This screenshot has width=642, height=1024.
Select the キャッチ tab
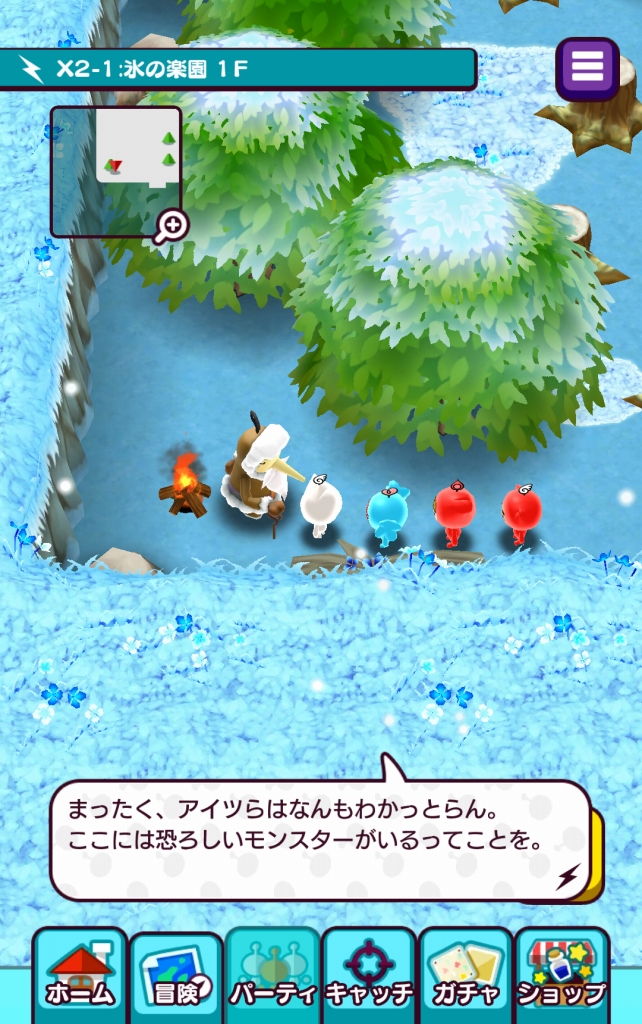[368, 975]
